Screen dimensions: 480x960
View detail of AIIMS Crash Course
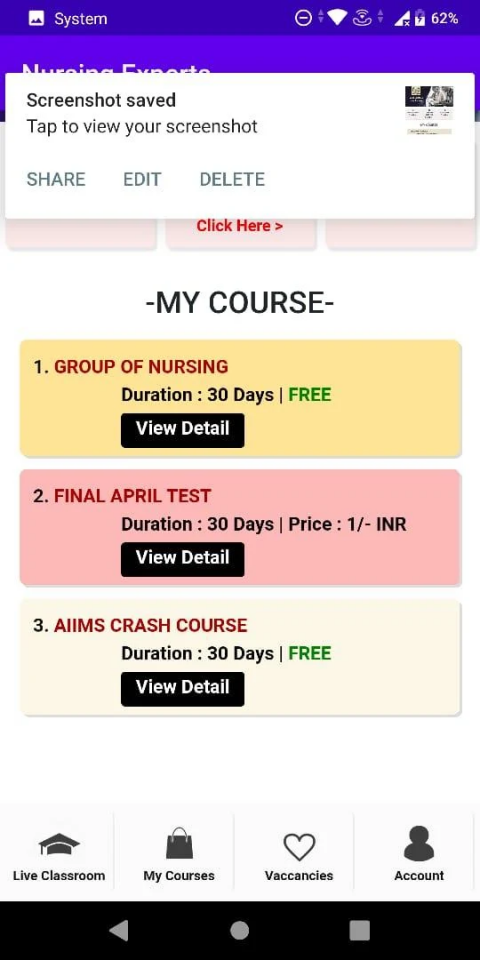pyautogui.click(x=182, y=689)
